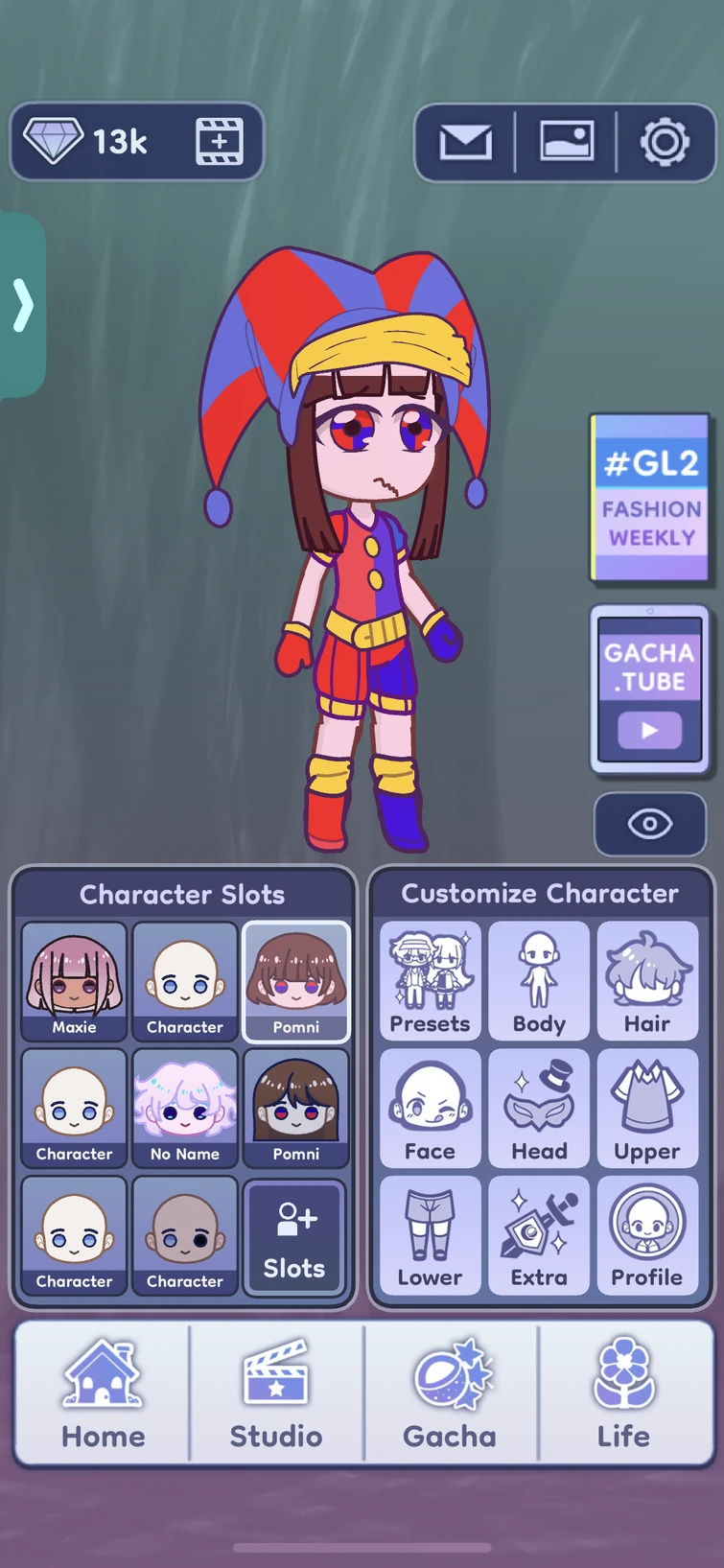Select the No Name character slot
The width and height of the screenshot is (724, 1568).
[x=185, y=1108]
